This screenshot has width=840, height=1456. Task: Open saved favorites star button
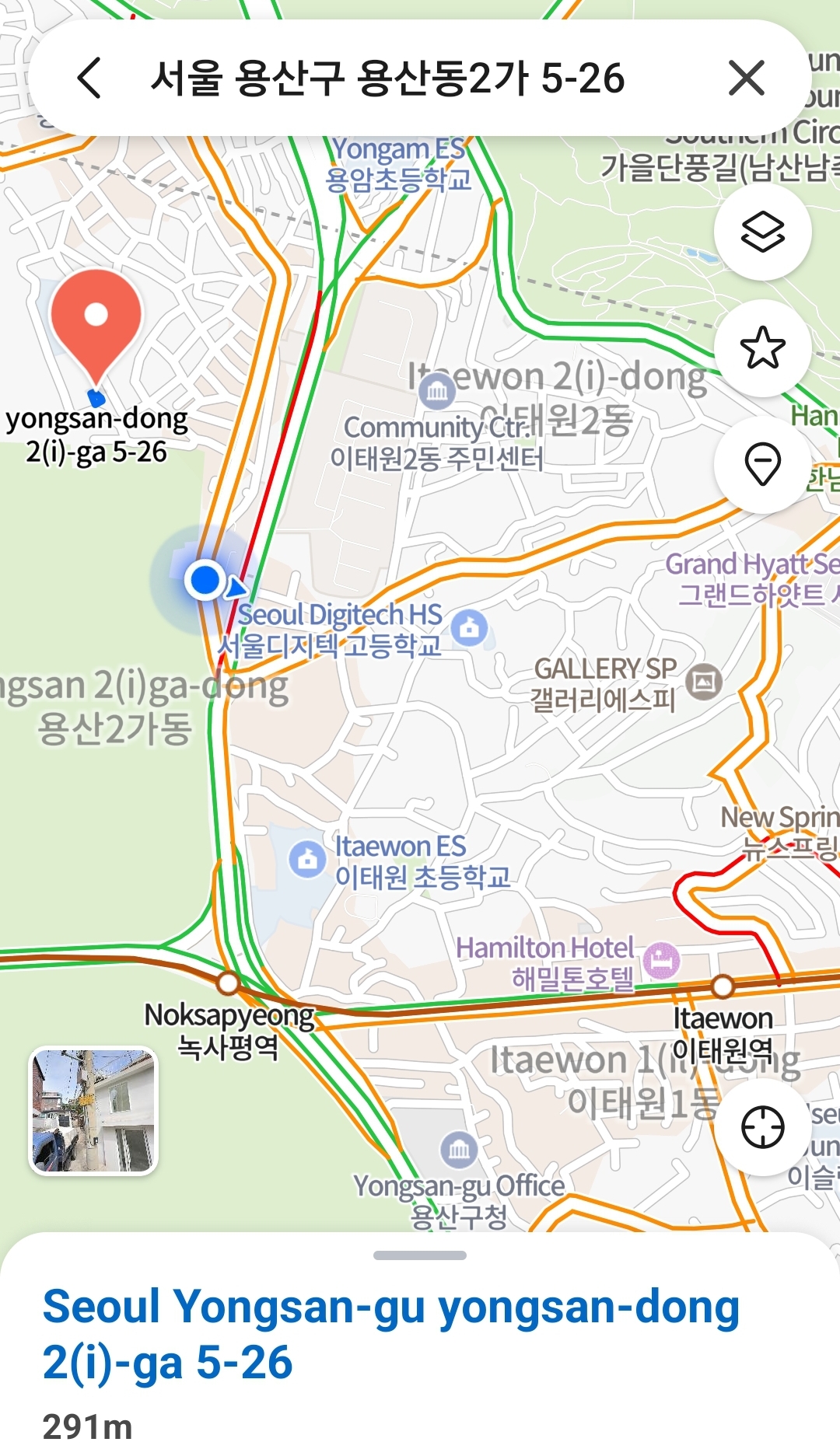pos(762,347)
